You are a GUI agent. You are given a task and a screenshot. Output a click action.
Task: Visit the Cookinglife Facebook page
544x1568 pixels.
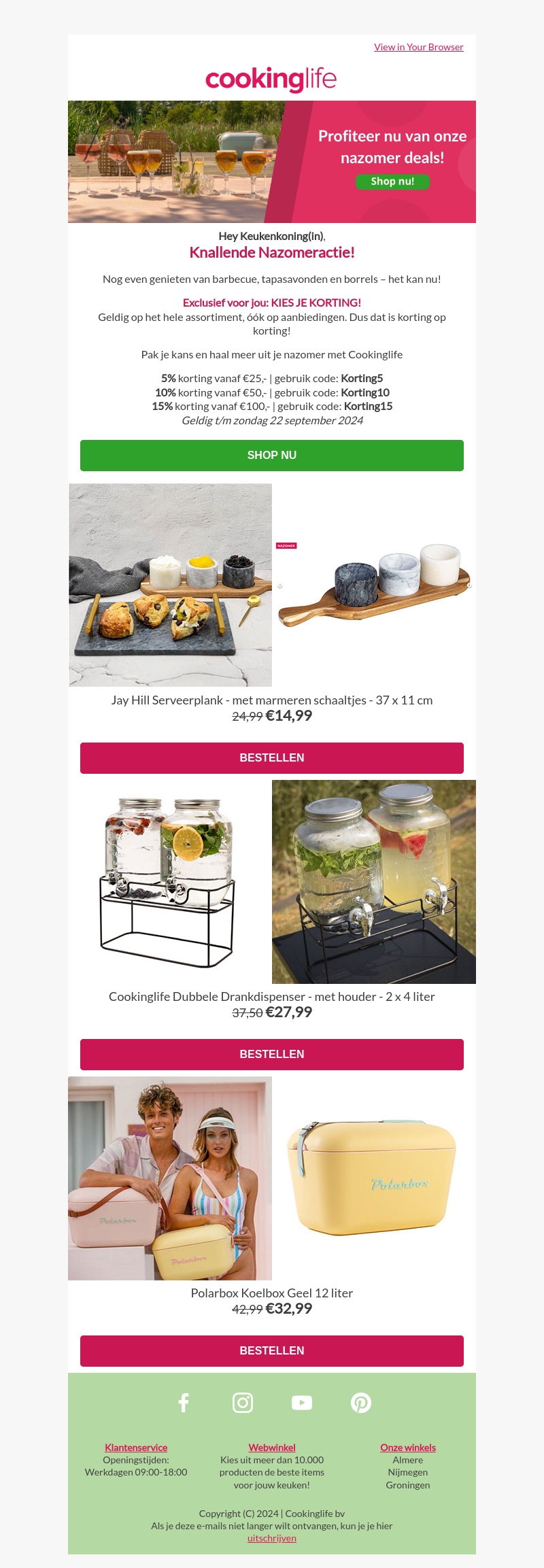184,1402
